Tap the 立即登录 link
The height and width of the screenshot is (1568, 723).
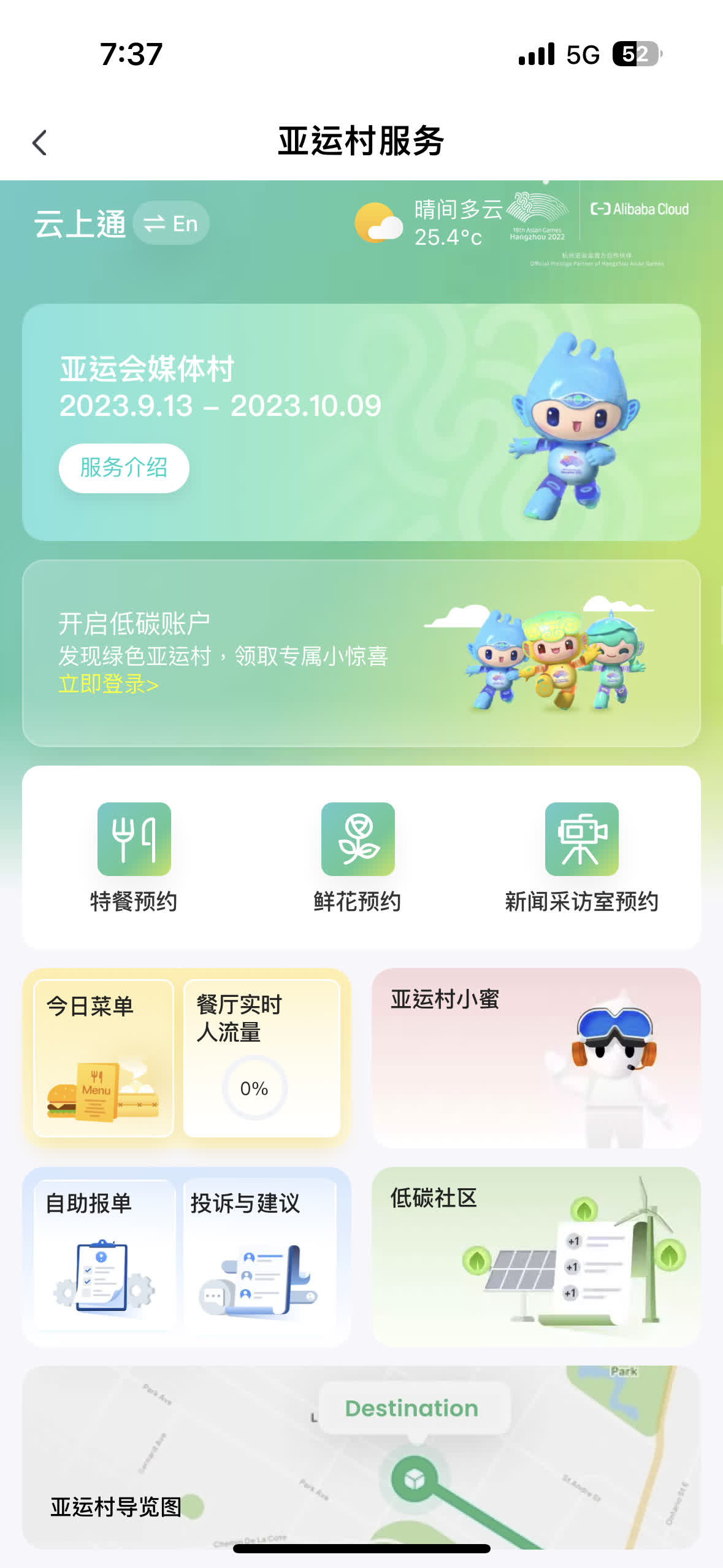click(x=108, y=684)
